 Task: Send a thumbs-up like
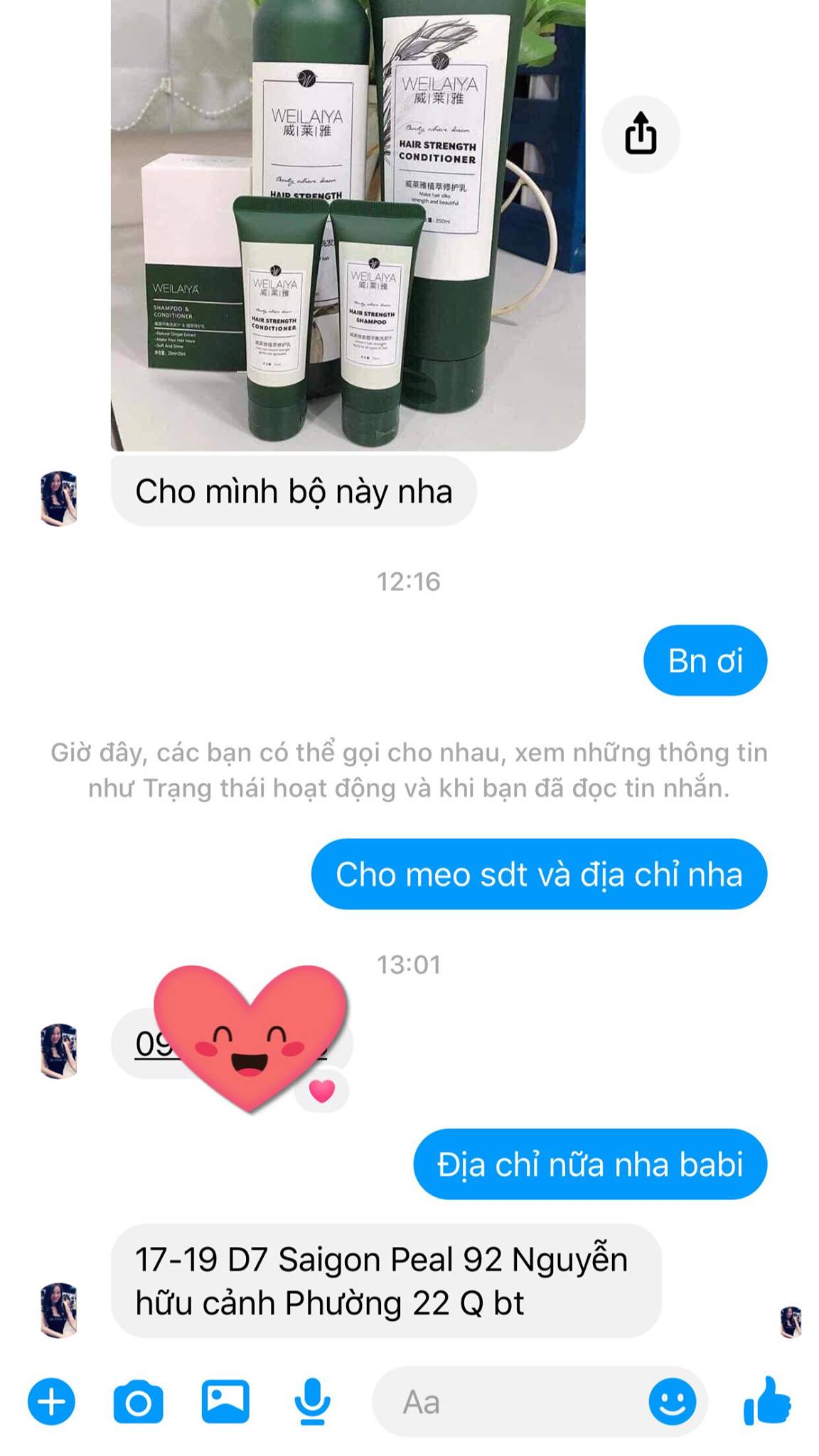pos(766,1401)
